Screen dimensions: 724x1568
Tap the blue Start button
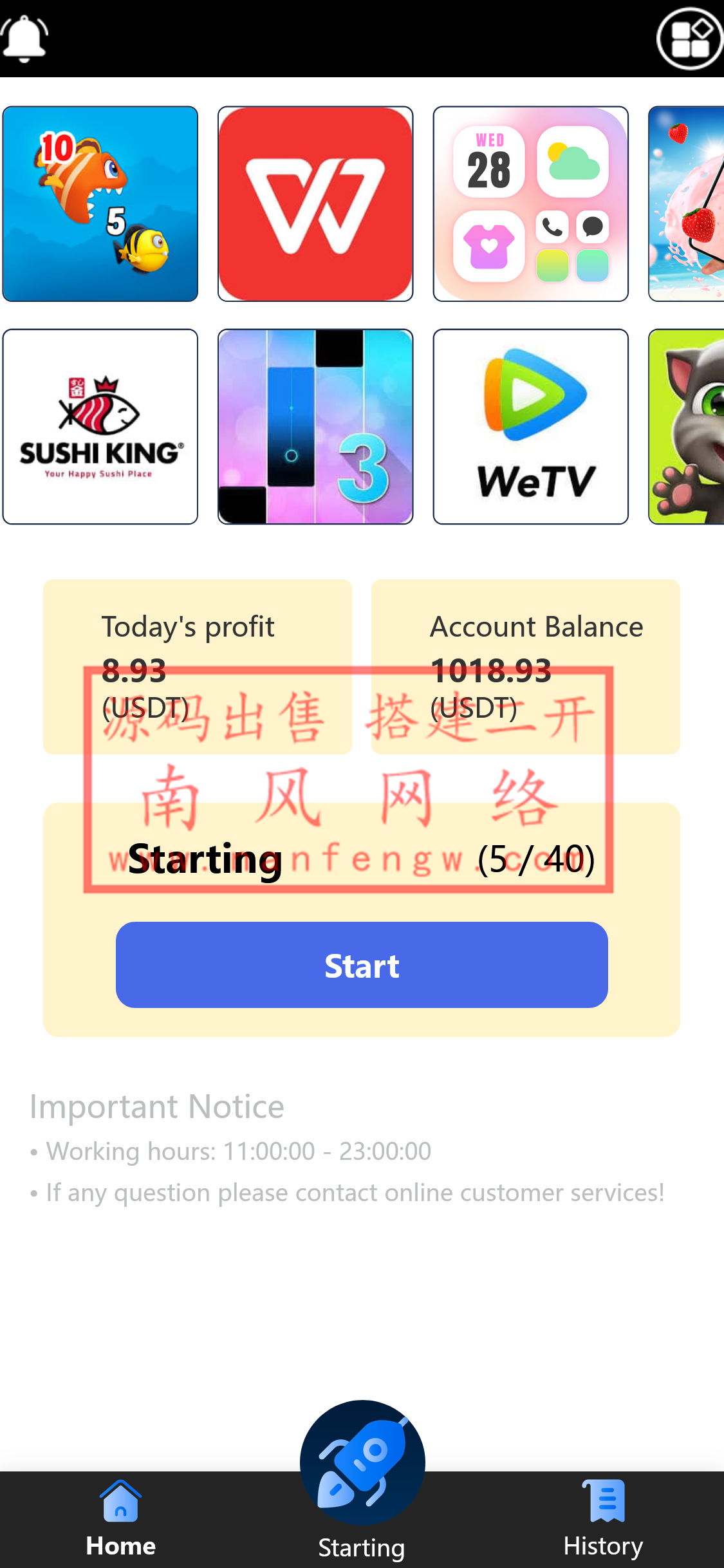tap(362, 965)
